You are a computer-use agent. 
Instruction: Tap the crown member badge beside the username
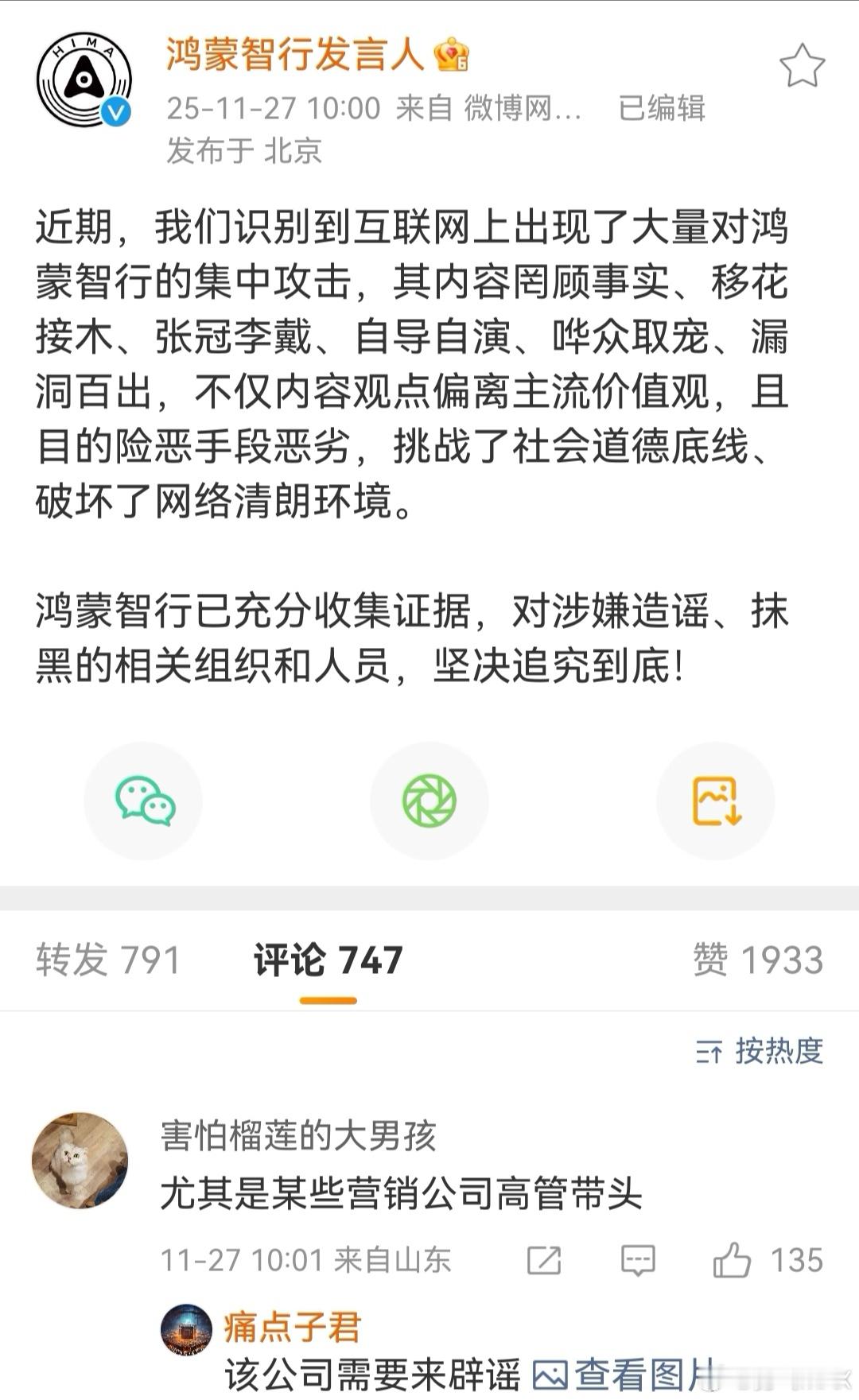point(451,54)
